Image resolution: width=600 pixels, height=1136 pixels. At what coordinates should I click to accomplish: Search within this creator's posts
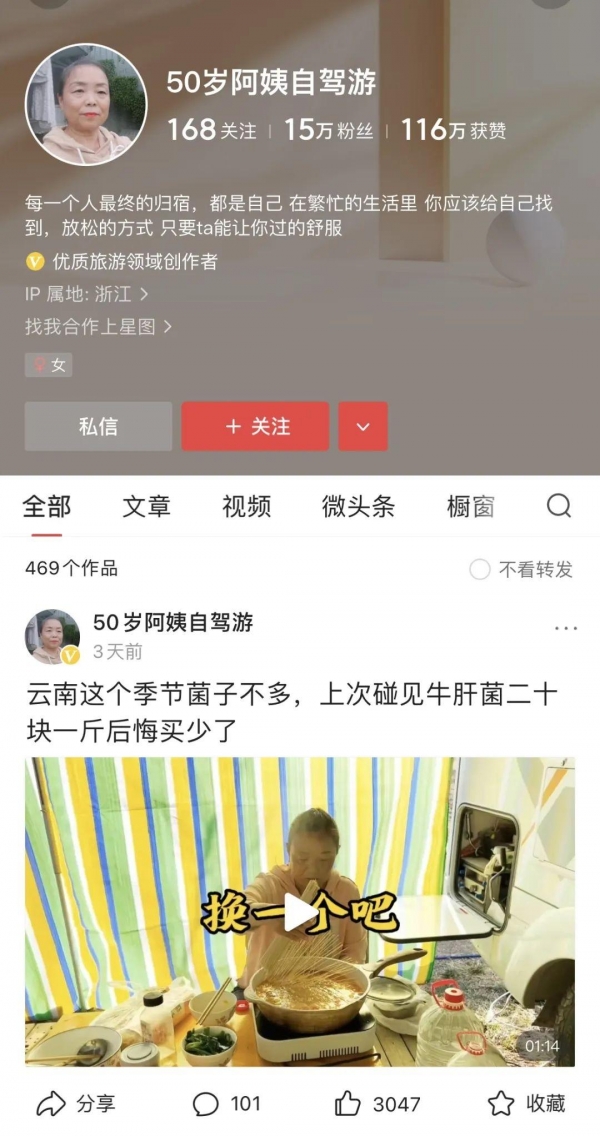pyautogui.click(x=559, y=506)
